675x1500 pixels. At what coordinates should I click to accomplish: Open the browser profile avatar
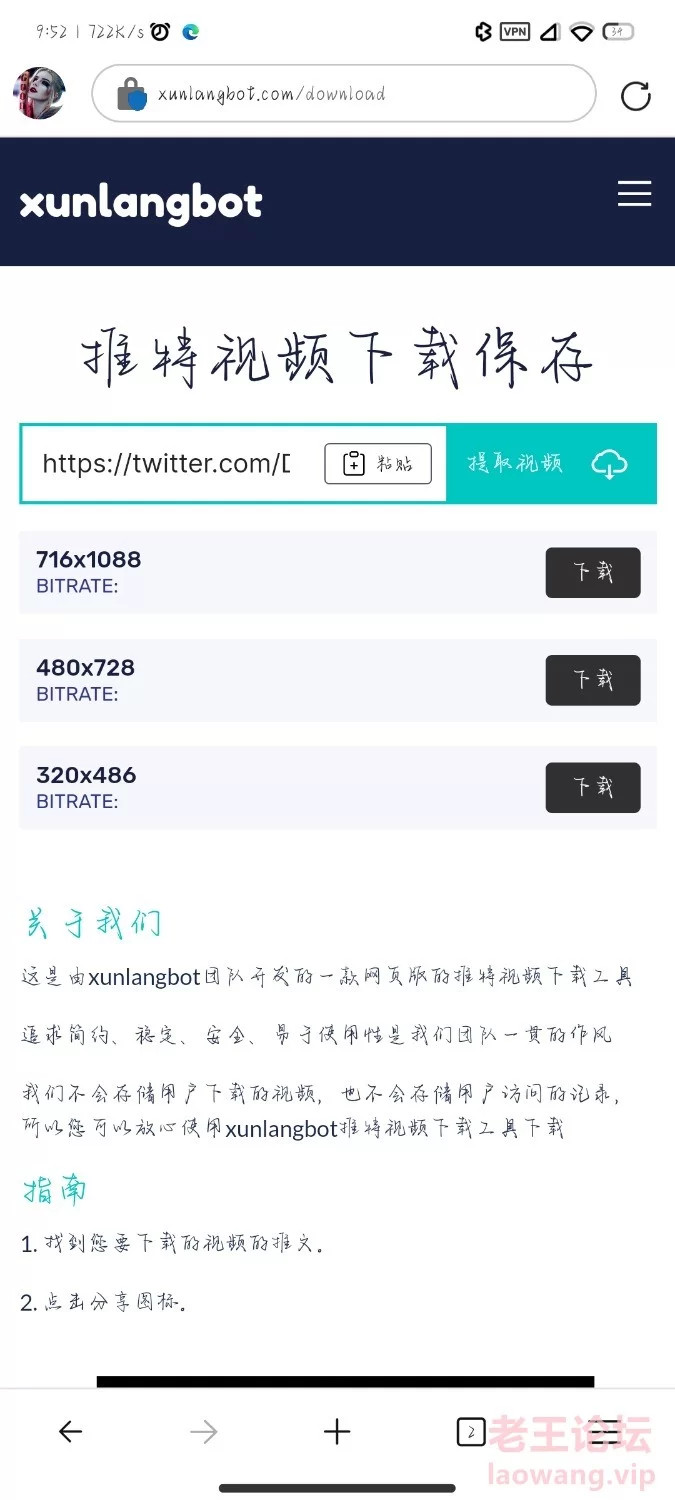[x=39, y=93]
